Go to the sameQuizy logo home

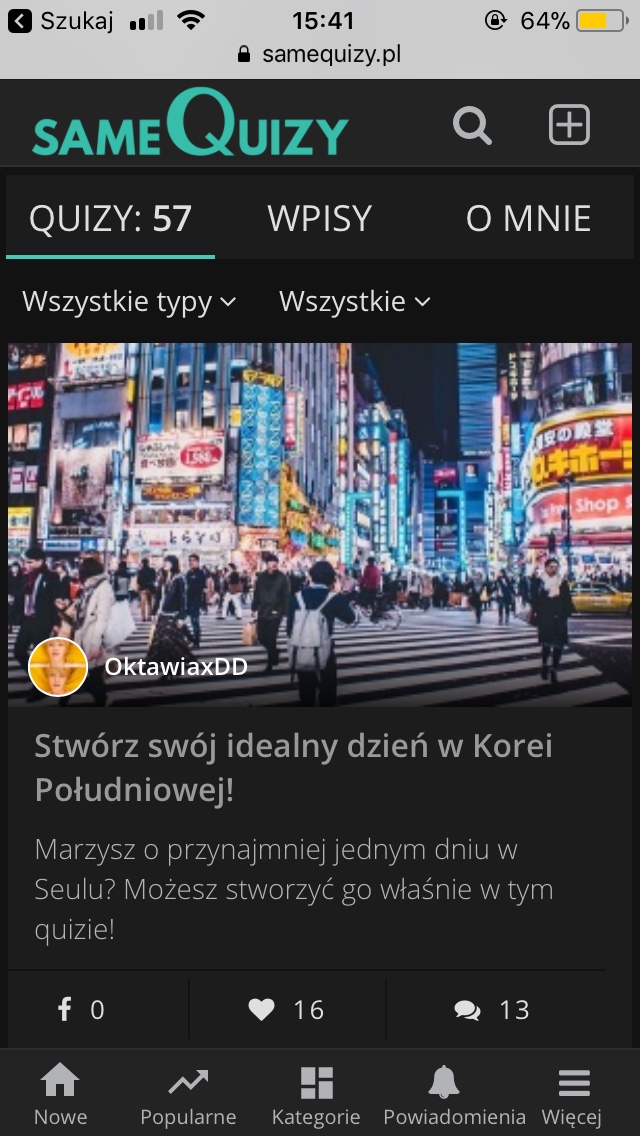click(x=190, y=124)
